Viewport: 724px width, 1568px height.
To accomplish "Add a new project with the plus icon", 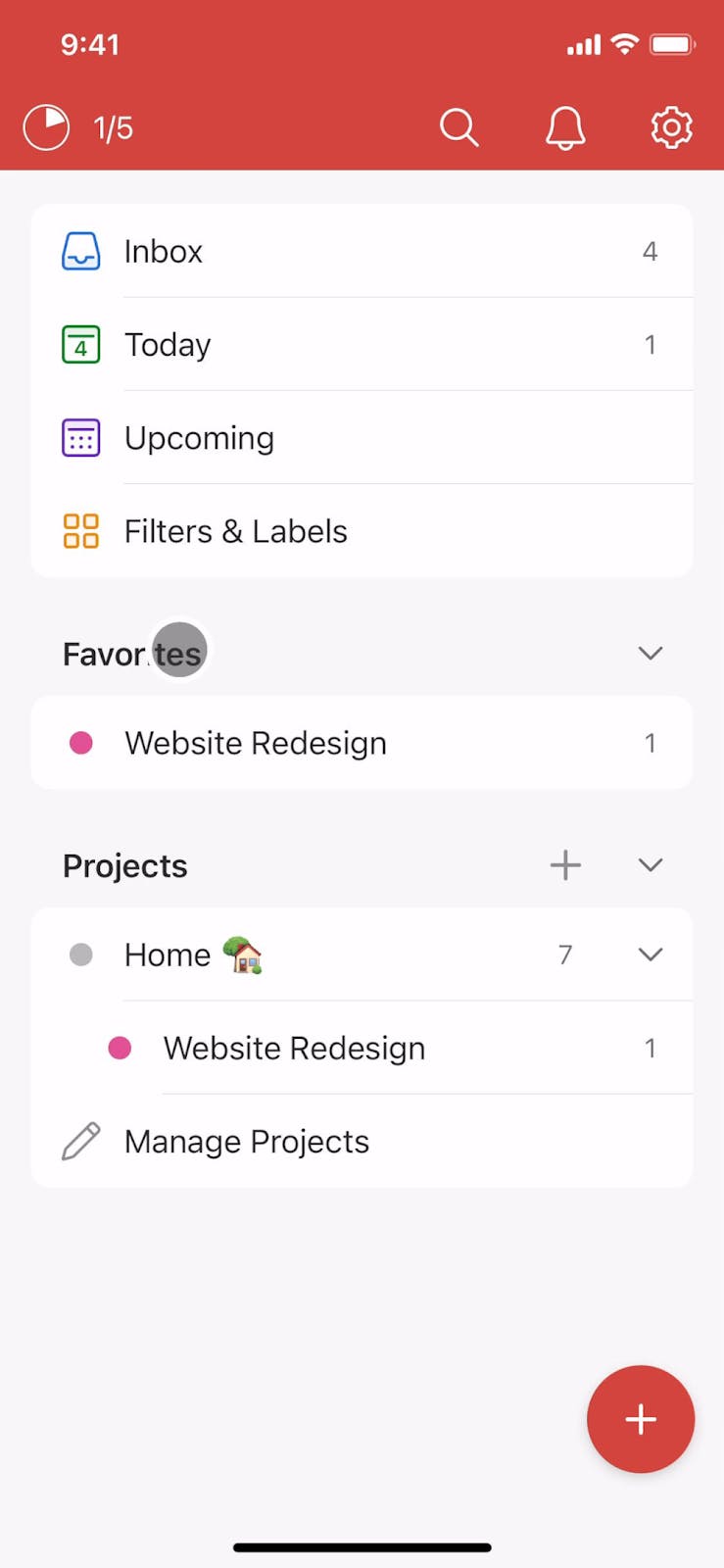I will [x=565, y=865].
